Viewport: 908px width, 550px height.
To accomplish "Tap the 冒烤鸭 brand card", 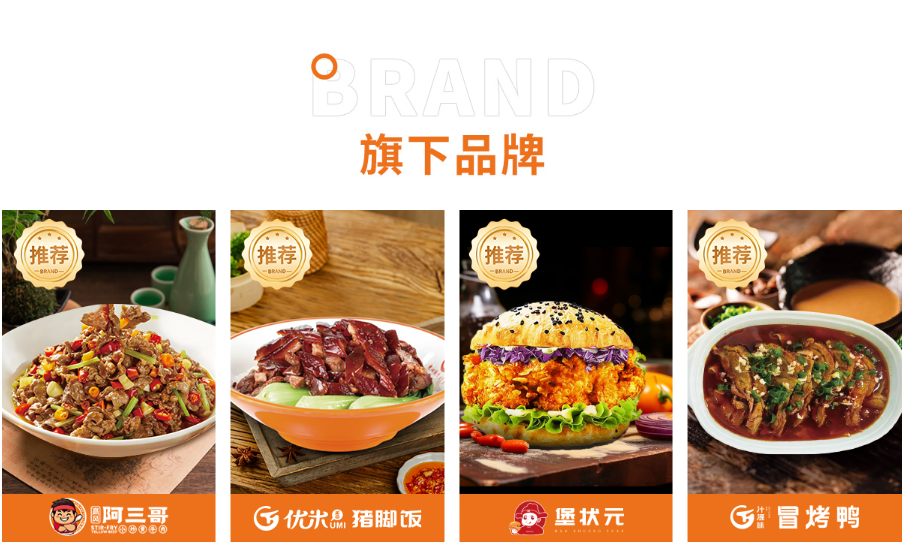I will click(x=794, y=376).
